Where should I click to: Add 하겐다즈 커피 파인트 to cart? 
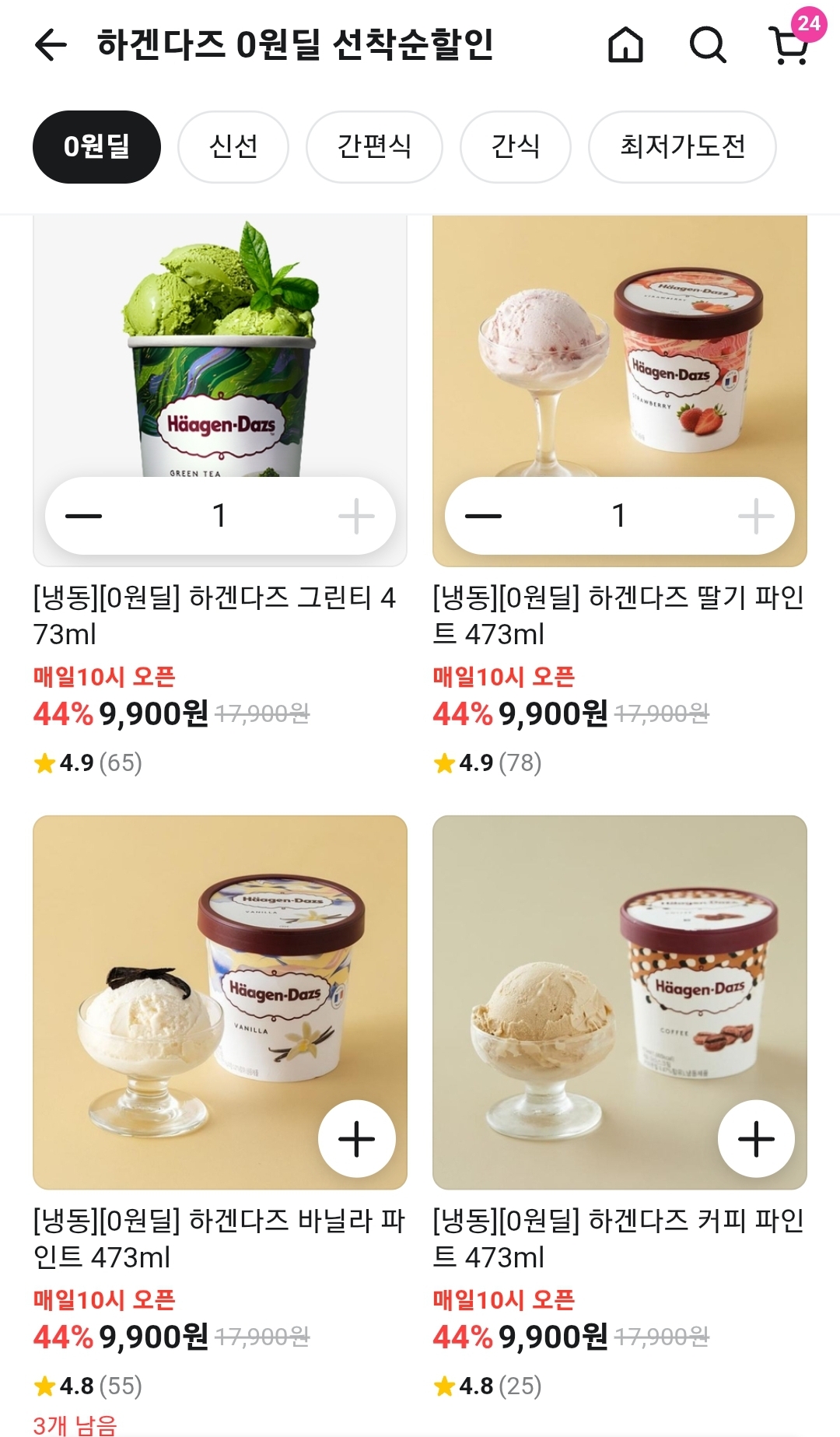(756, 1139)
